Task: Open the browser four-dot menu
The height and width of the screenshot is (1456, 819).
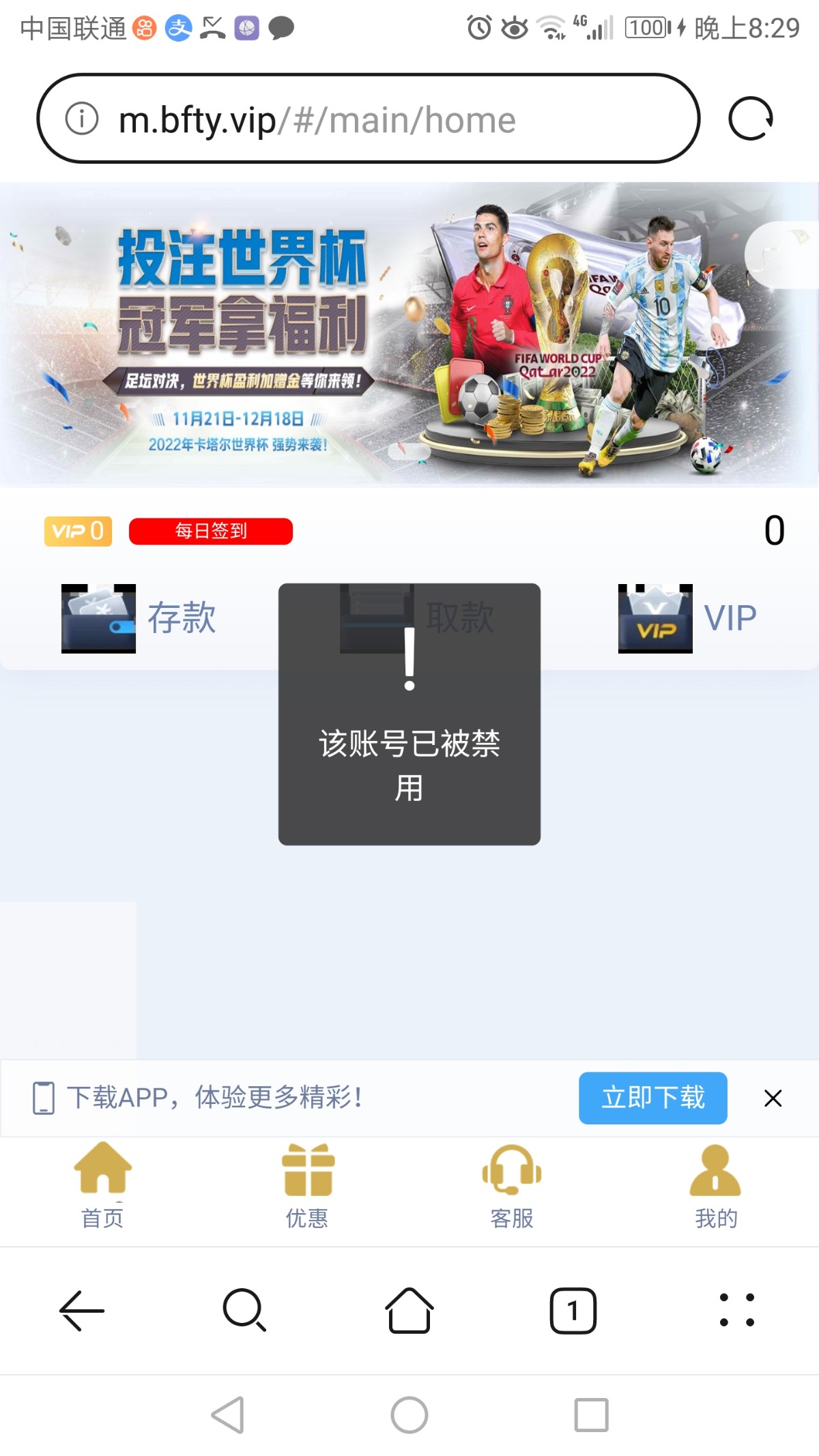Action: coord(736,1310)
